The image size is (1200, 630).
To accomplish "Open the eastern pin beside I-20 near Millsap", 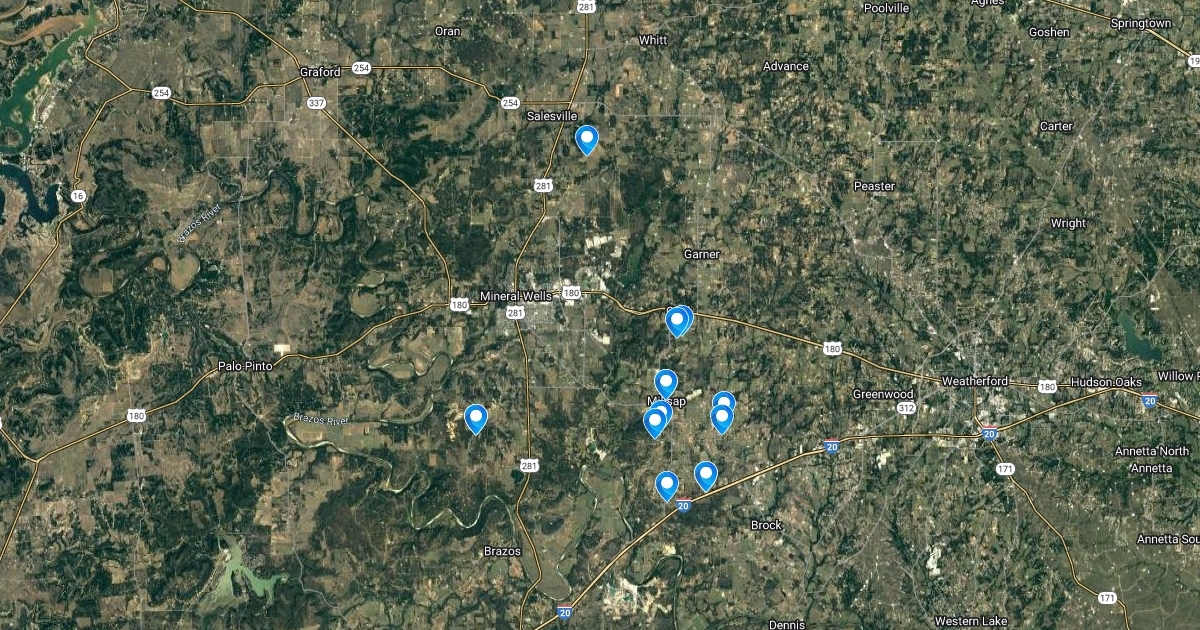I will [706, 475].
